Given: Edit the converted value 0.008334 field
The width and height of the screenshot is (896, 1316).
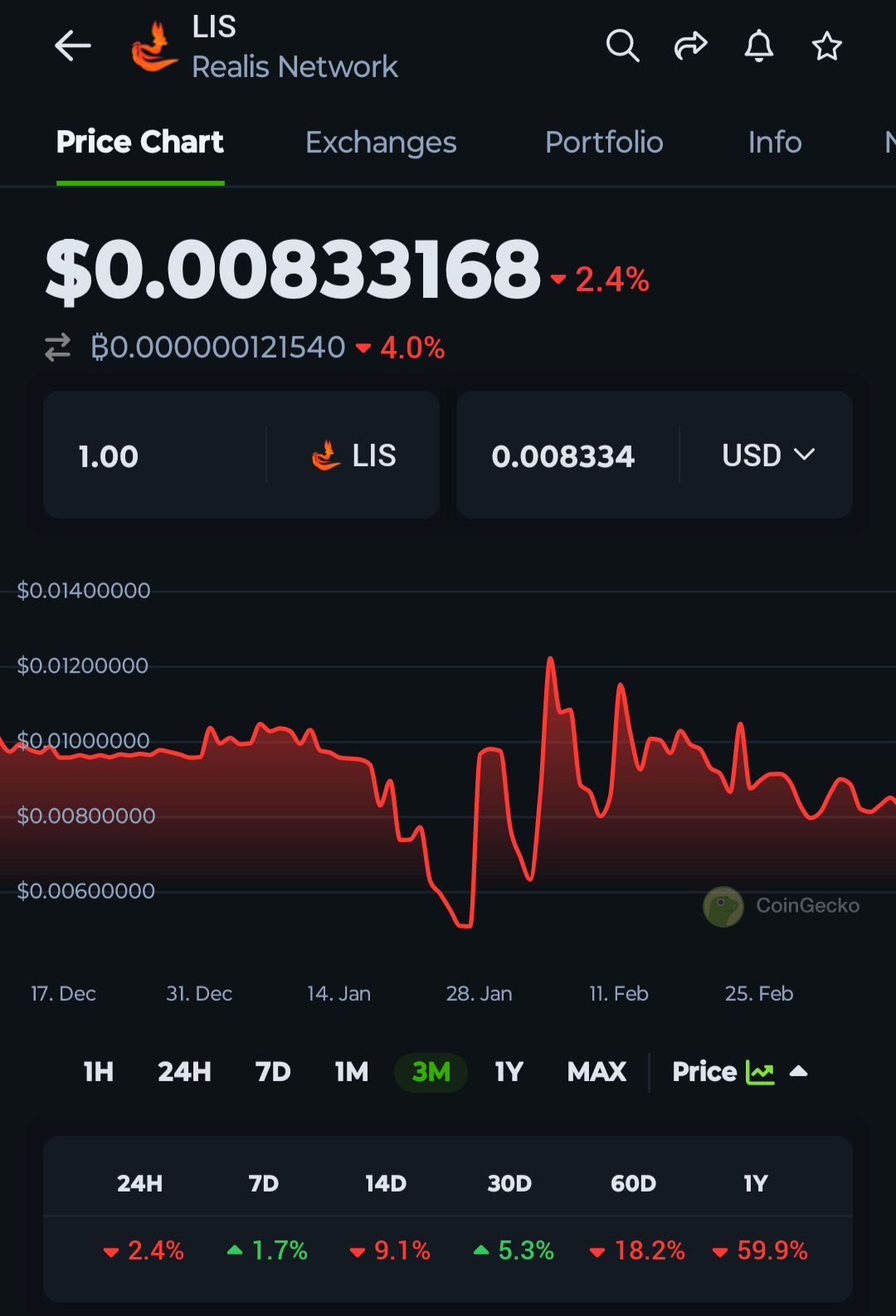Looking at the screenshot, I should pyautogui.click(x=564, y=456).
